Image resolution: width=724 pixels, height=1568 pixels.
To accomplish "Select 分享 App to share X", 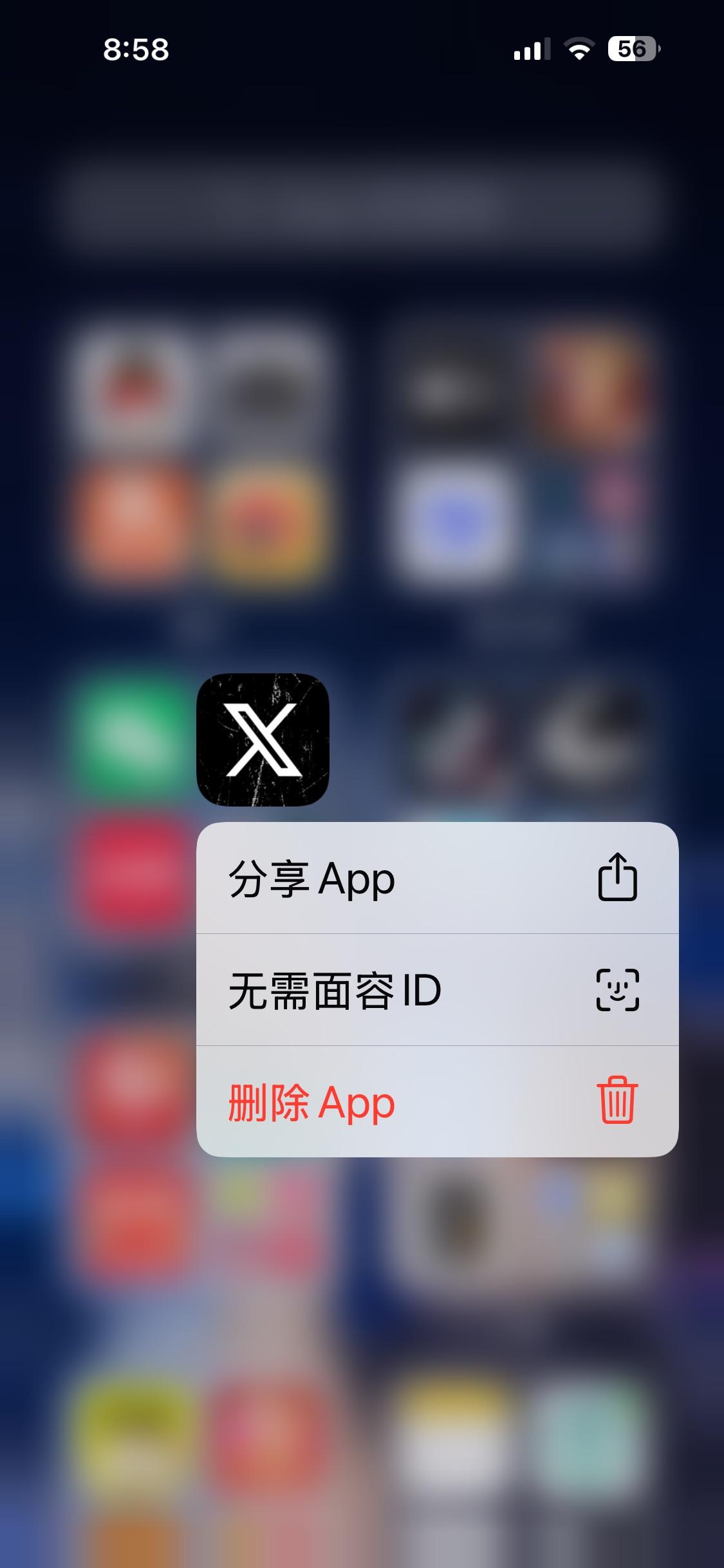I will point(436,879).
